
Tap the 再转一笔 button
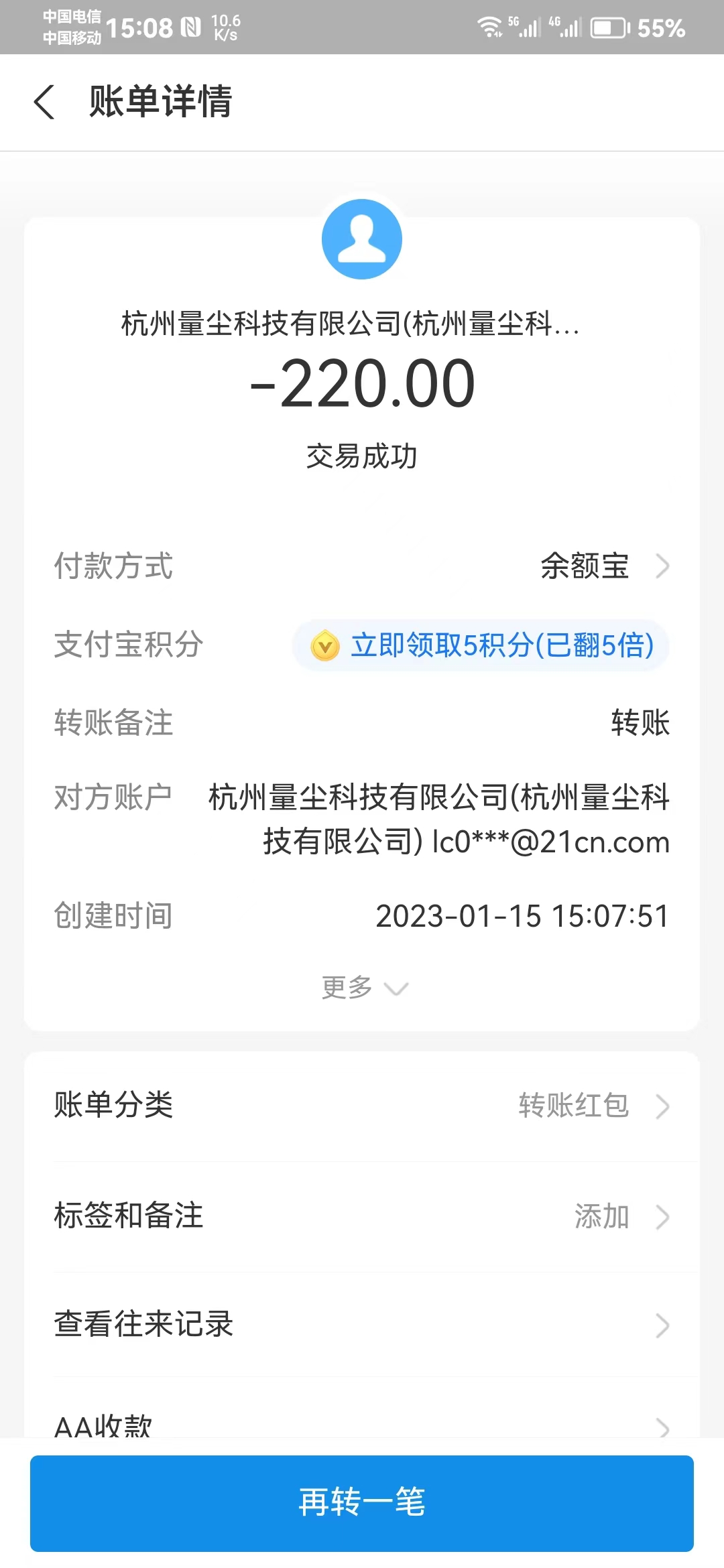362,1503
